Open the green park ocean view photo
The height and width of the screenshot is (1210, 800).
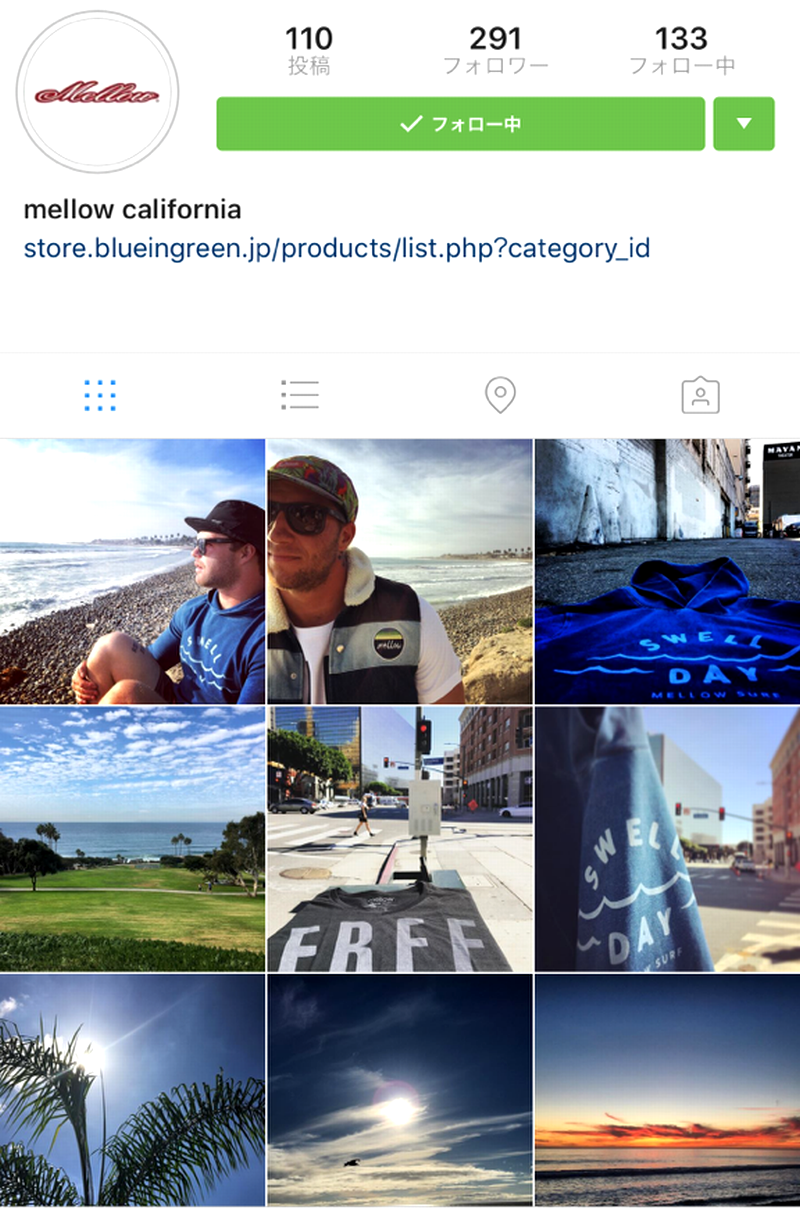point(132,839)
